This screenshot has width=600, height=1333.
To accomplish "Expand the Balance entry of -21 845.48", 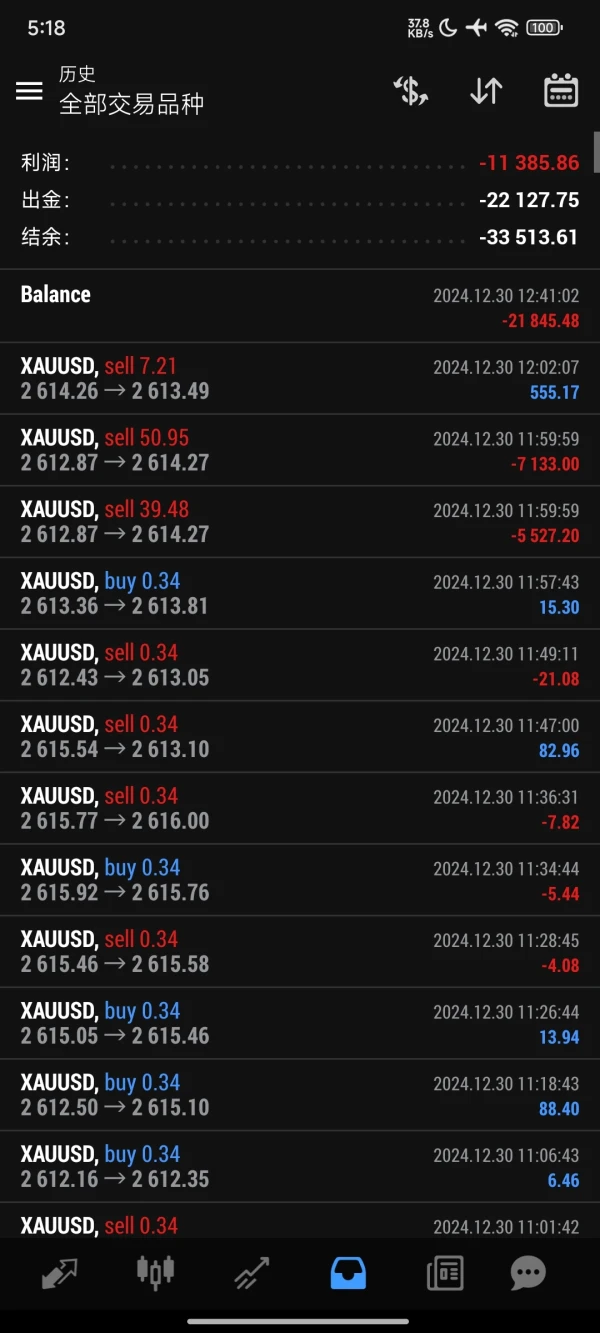I will (300, 306).
